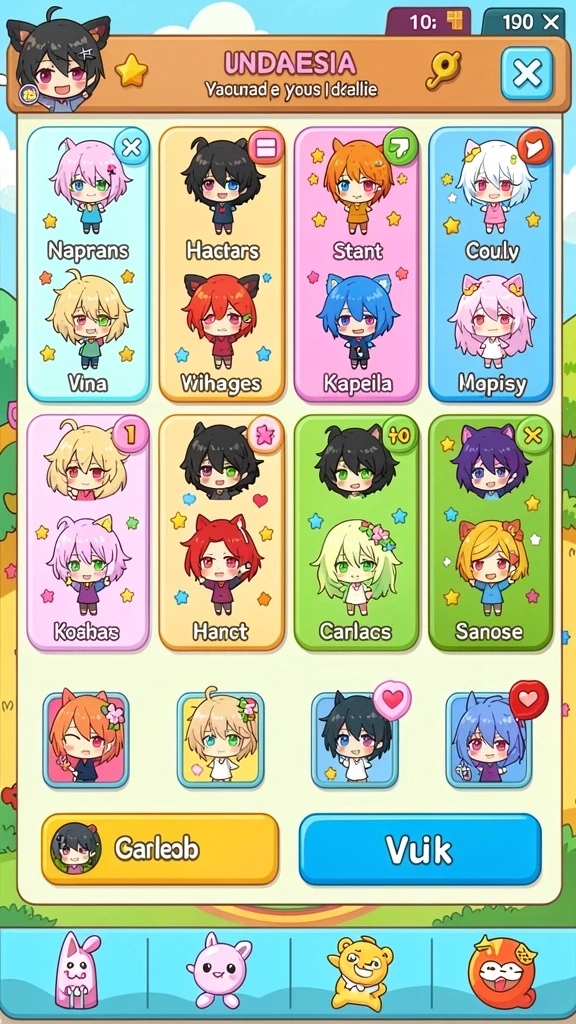Open the Koabas card
The image size is (576, 1024).
[x=88, y=533]
